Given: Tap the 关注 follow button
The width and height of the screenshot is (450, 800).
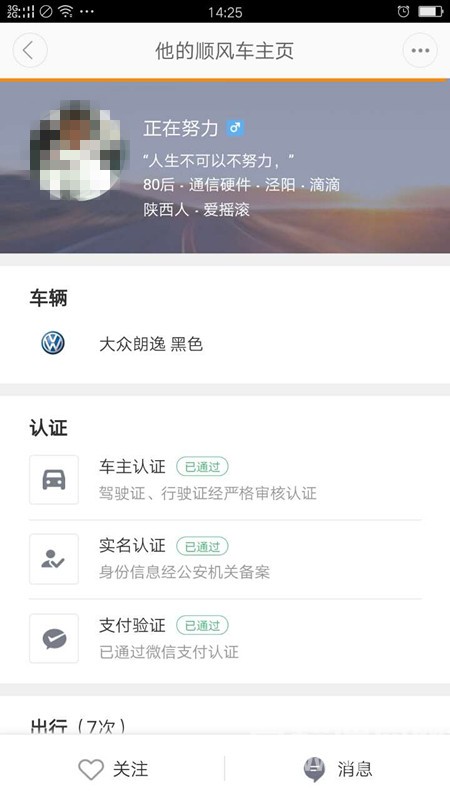Looking at the screenshot, I should pos(113,769).
